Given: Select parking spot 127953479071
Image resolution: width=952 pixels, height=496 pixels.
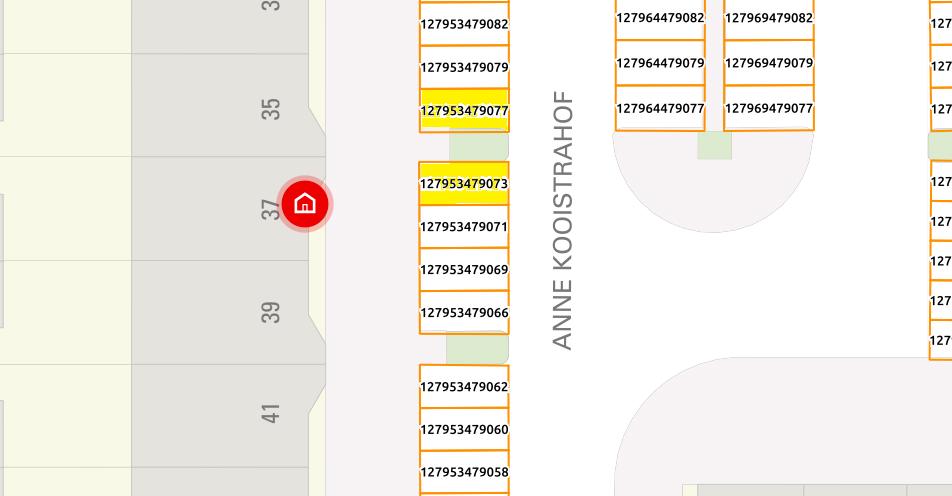Looking at the screenshot, I should [464, 227].
